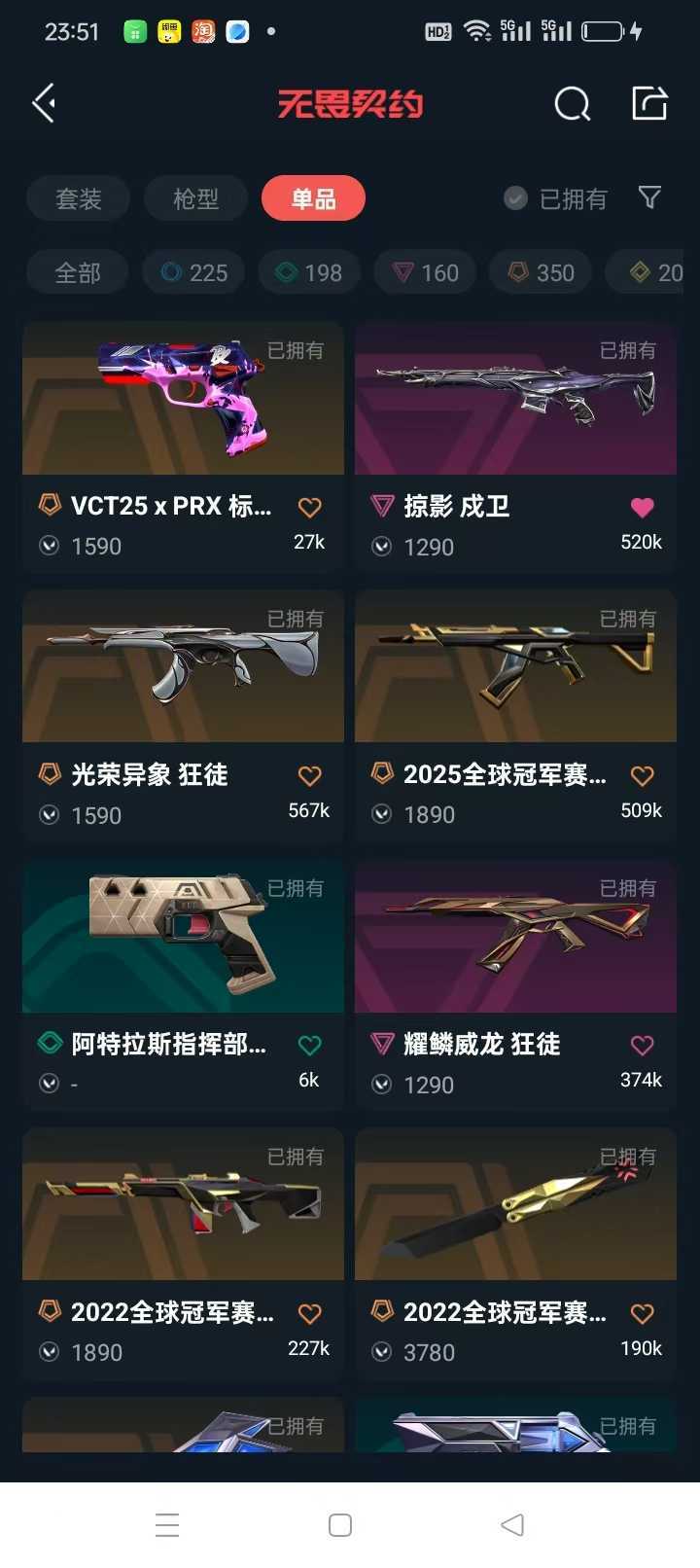Viewport: 700px width, 1568px height.
Task: Toggle the 已拥有 owned filter checkbox
Action: [x=514, y=198]
